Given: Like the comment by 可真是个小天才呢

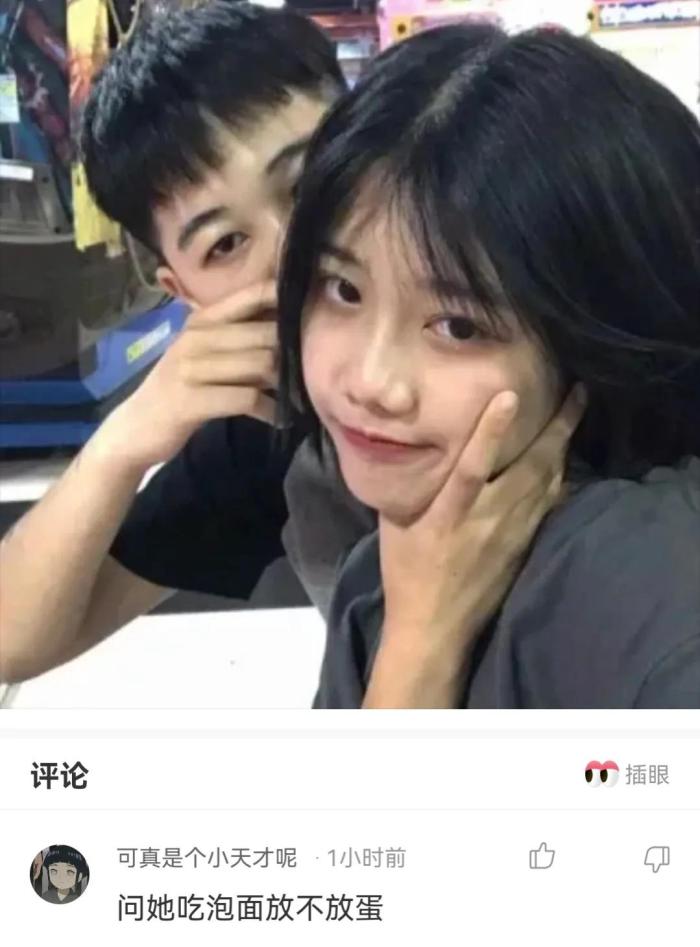Looking at the screenshot, I should (542, 856).
